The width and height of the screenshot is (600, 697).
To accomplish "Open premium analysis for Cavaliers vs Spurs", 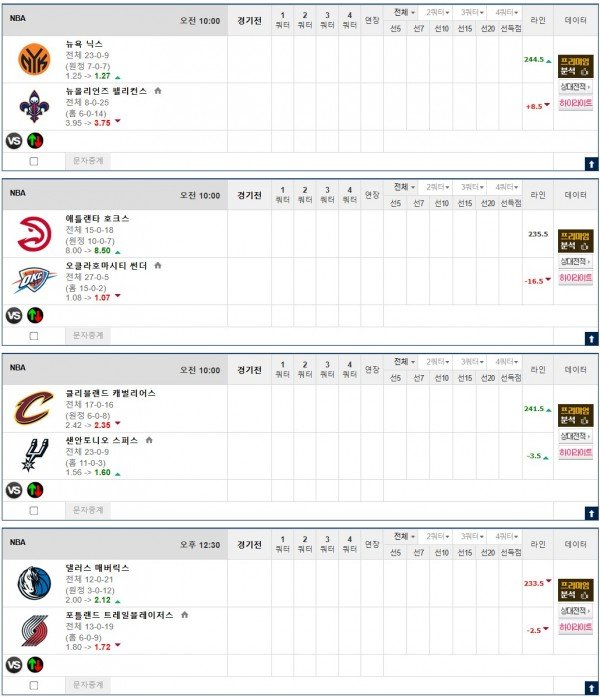I will click(575, 415).
